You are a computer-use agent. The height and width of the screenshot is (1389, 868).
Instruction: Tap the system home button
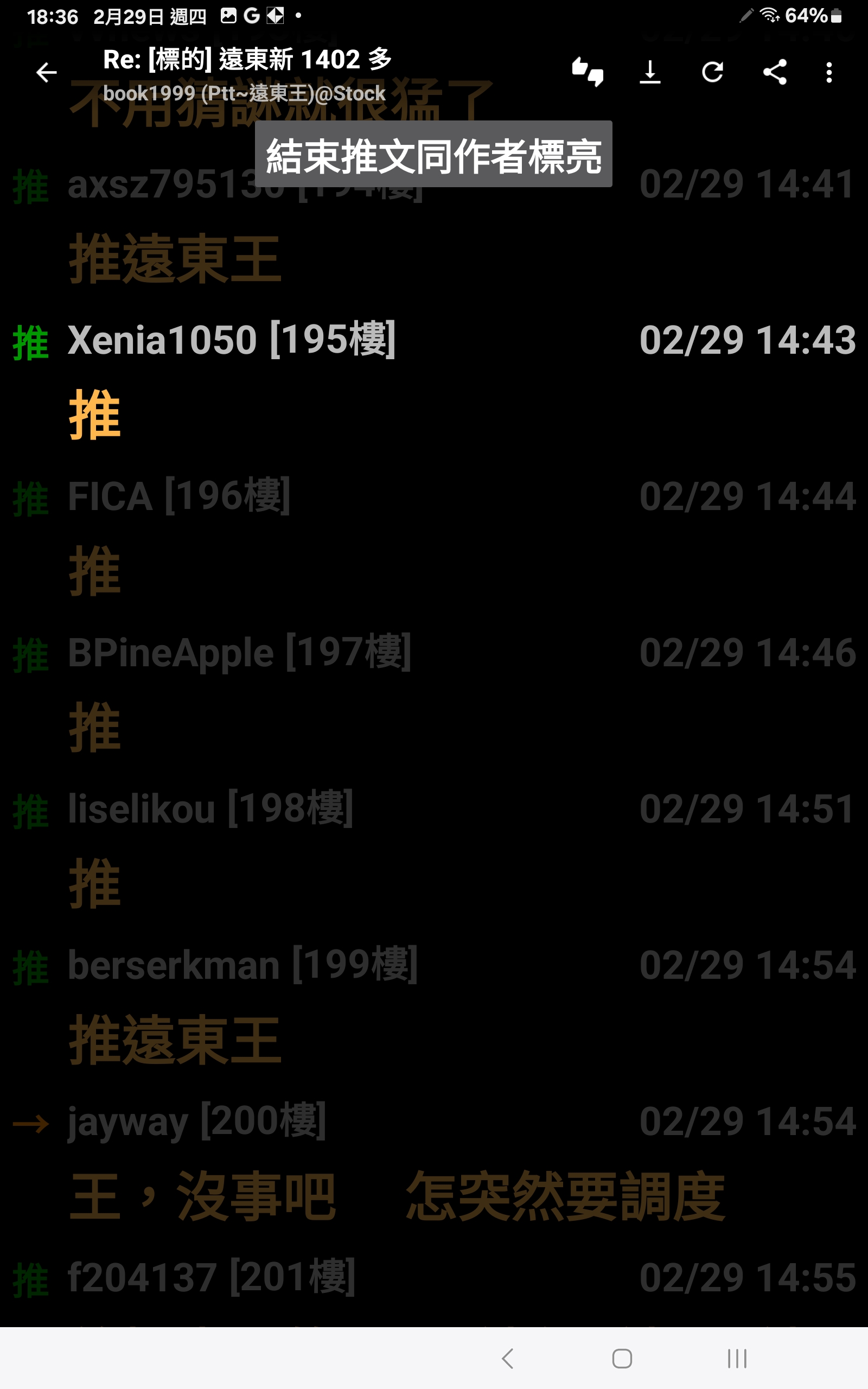coord(622,1359)
